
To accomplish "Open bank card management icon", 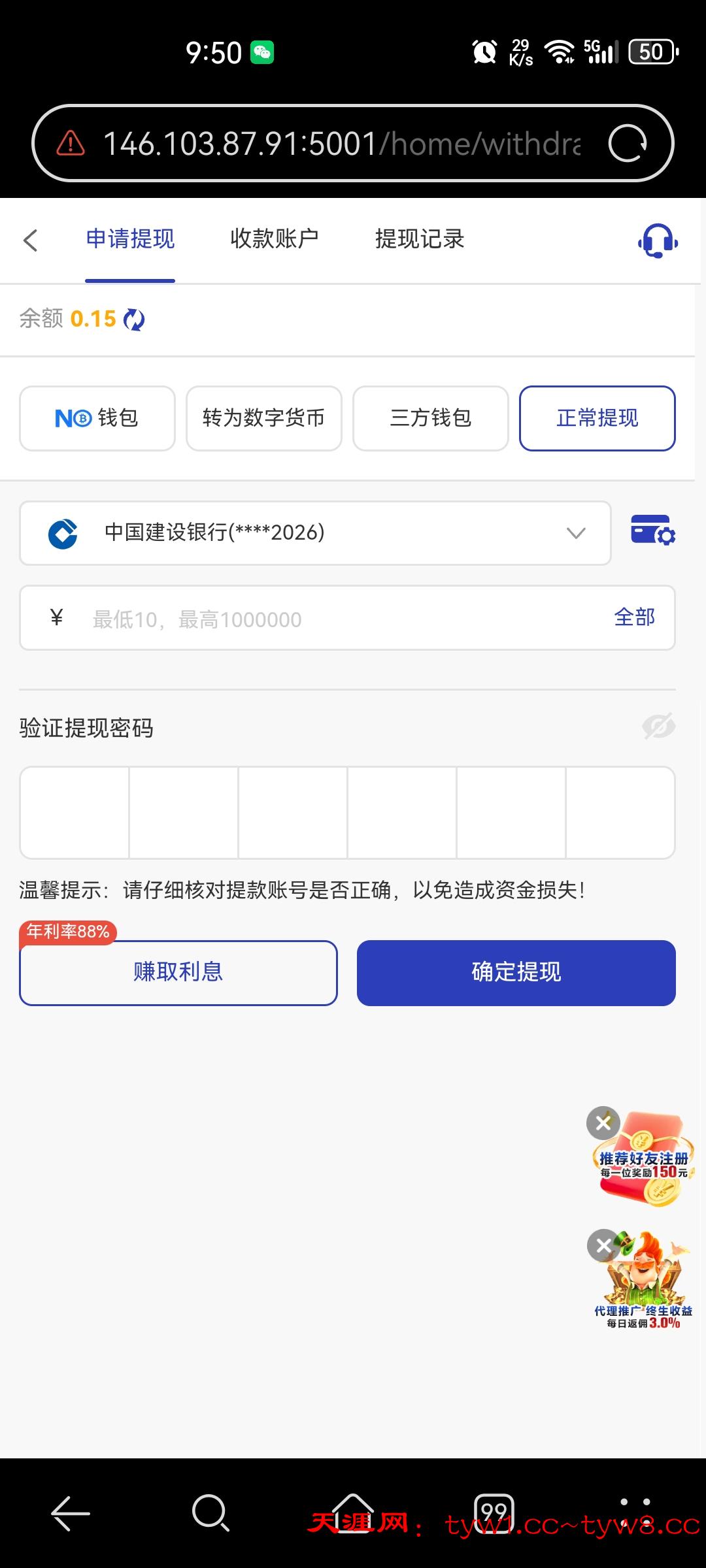I will click(652, 531).
